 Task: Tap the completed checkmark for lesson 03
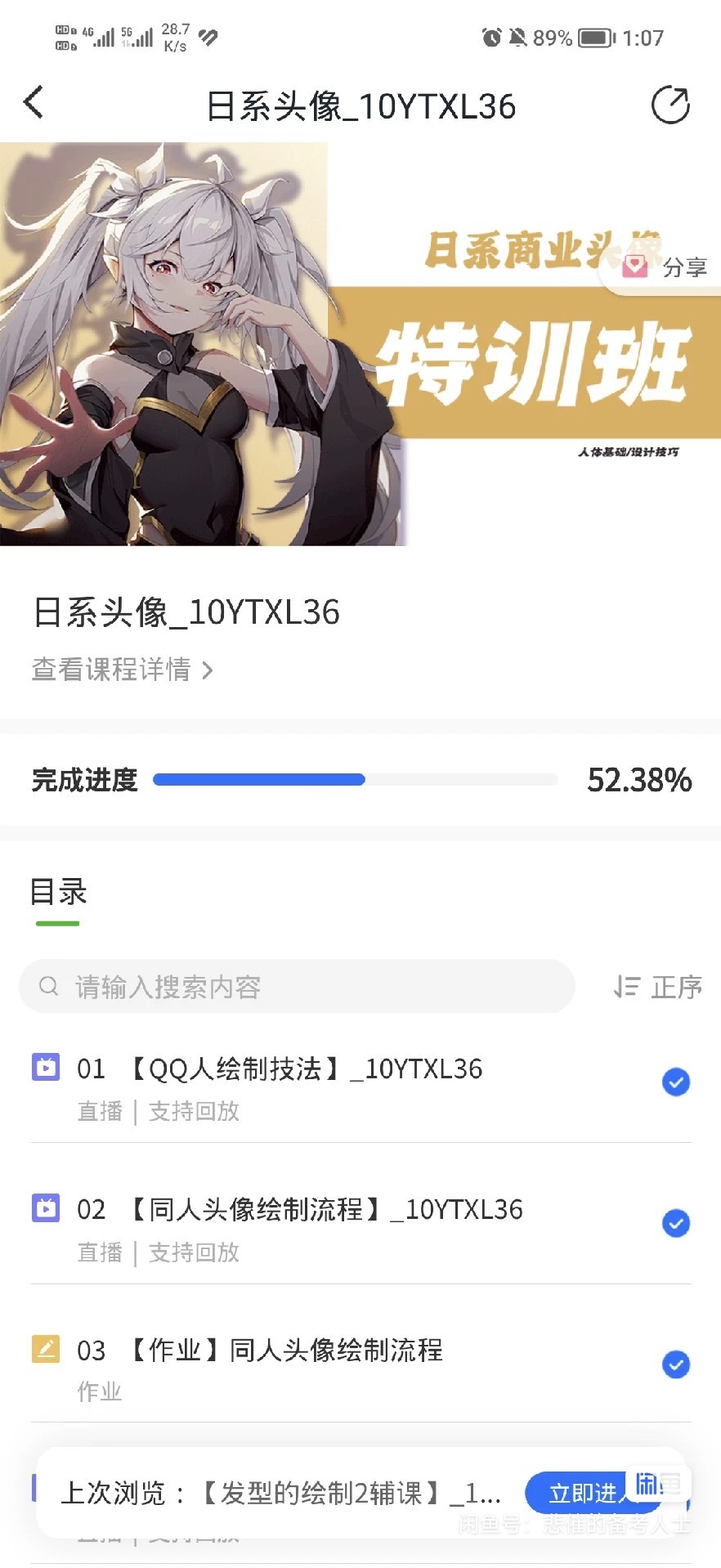676,1364
